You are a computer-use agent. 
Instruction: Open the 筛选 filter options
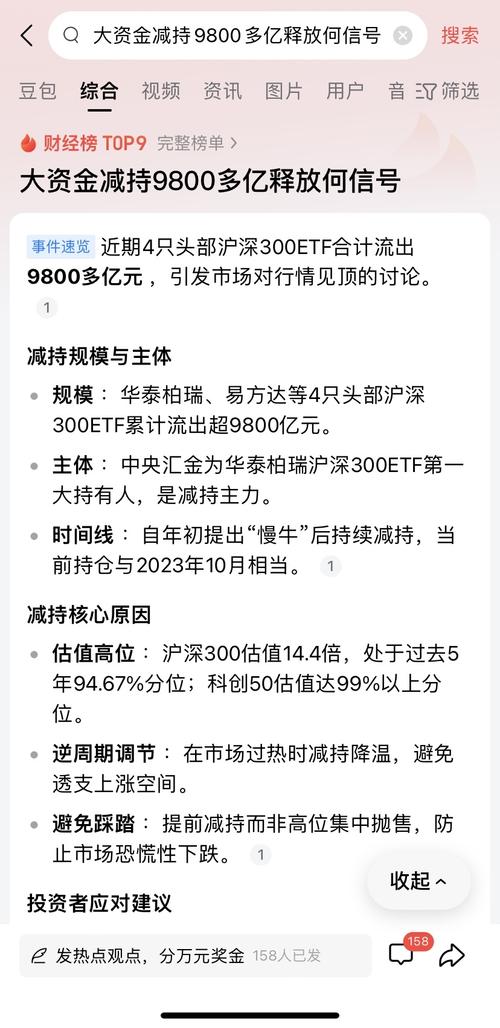coord(449,91)
